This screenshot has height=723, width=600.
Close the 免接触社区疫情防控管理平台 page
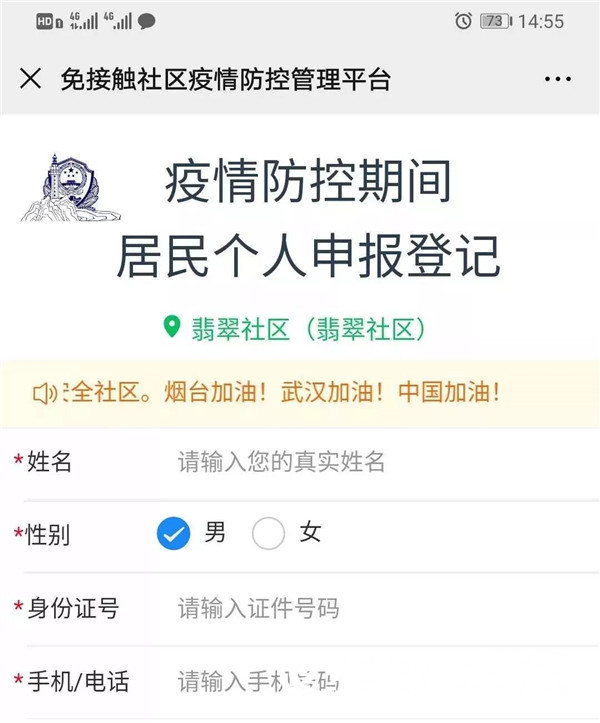(31, 79)
